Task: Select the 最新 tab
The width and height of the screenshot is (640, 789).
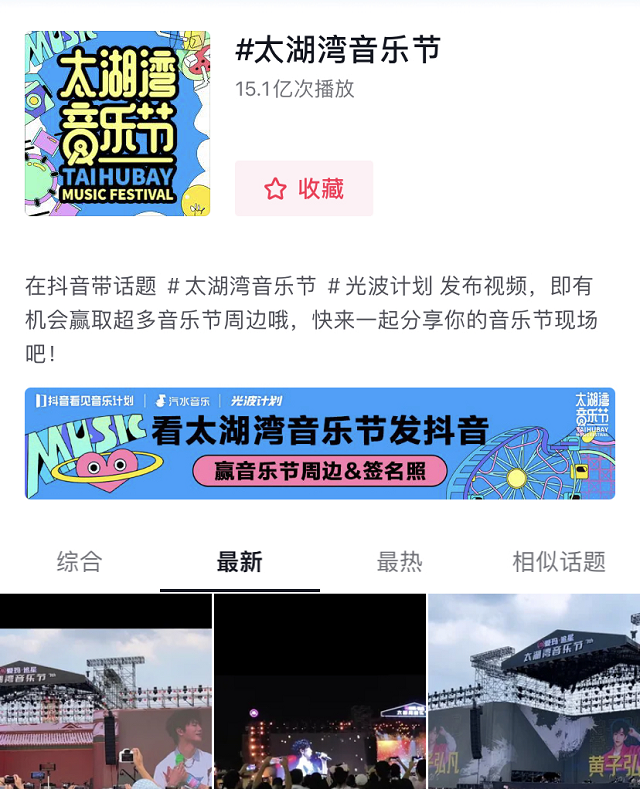Action: point(239,562)
